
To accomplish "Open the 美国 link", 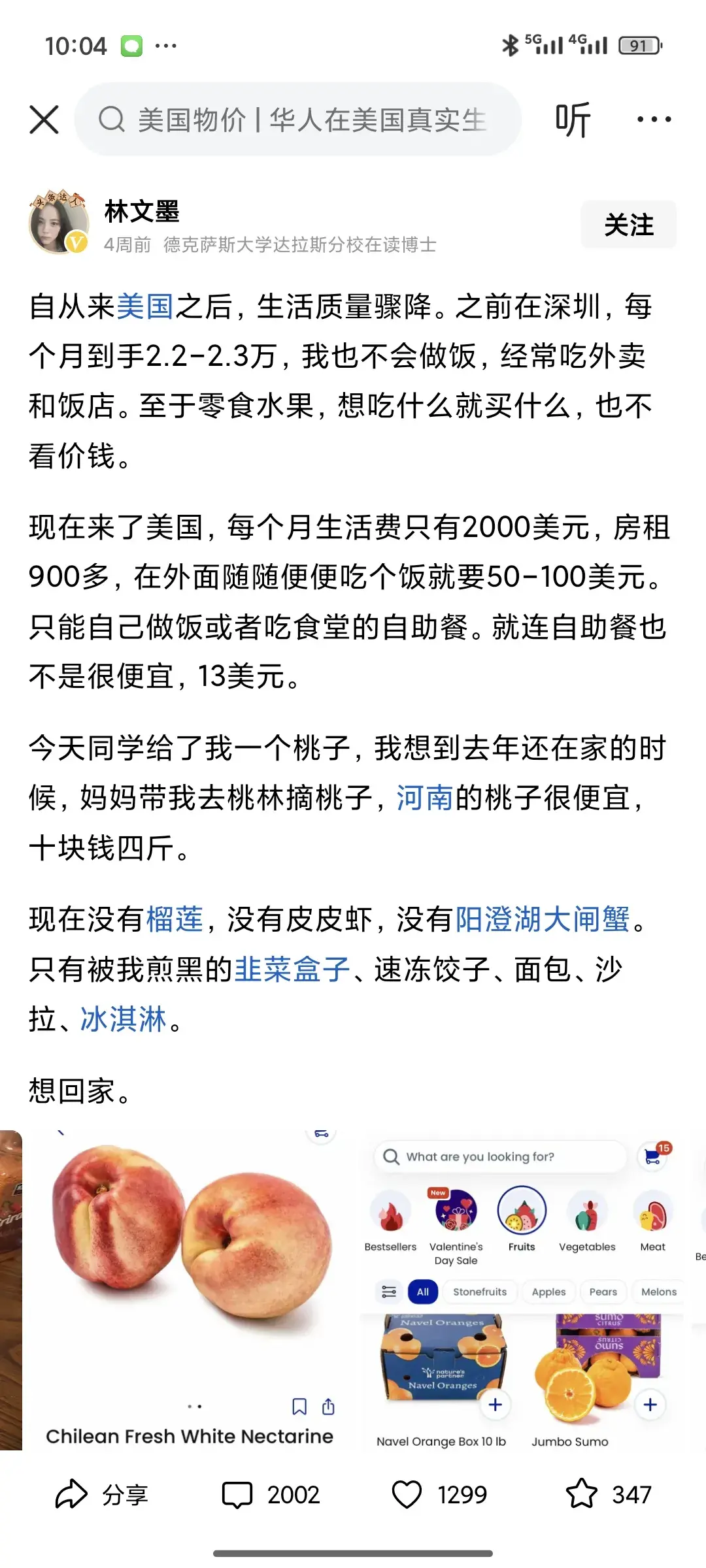I will 145,306.
